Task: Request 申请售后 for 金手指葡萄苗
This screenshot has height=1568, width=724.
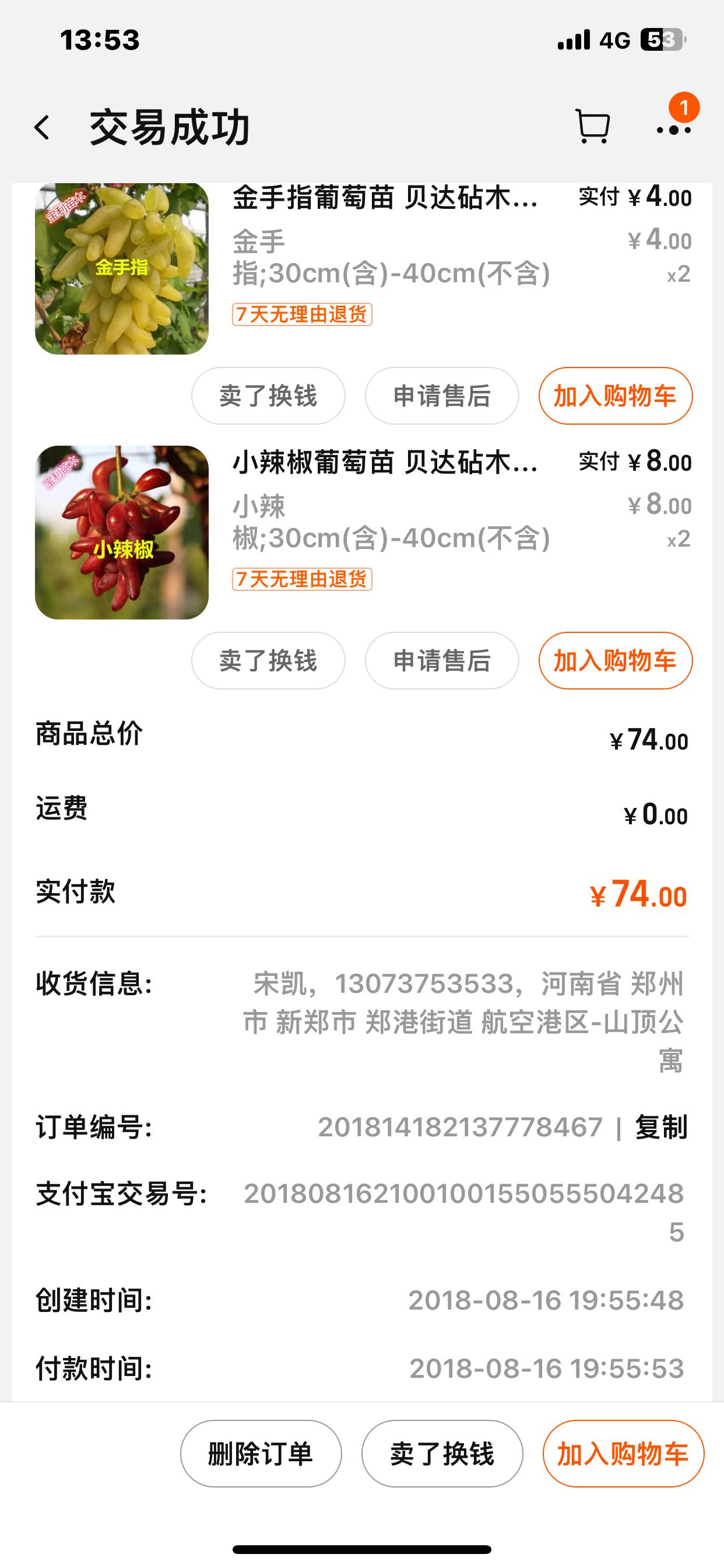Action: point(442,395)
